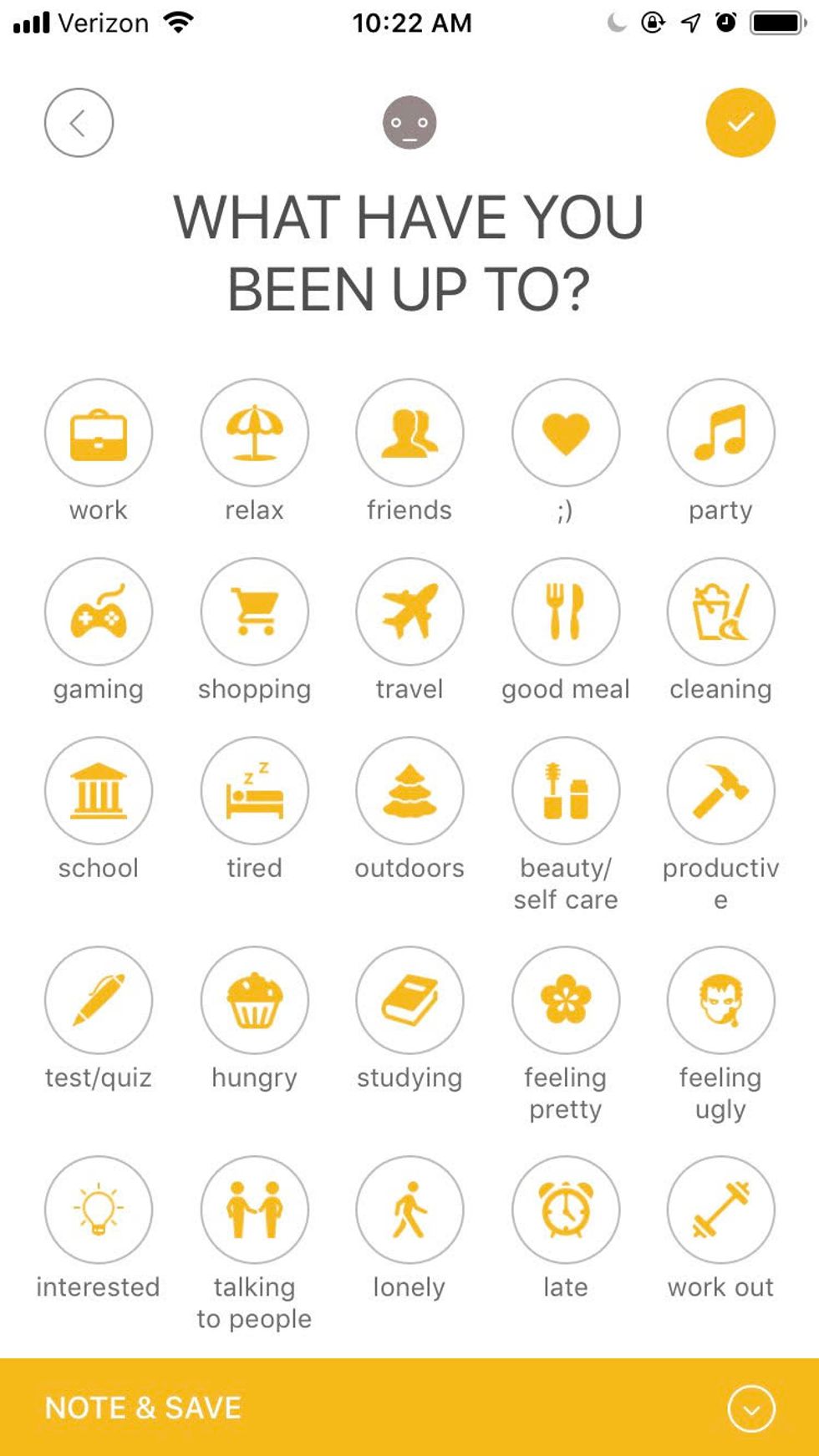Image resolution: width=819 pixels, height=1456 pixels.
Task: Go back using the arrow button
Action: pyautogui.click(x=79, y=123)
